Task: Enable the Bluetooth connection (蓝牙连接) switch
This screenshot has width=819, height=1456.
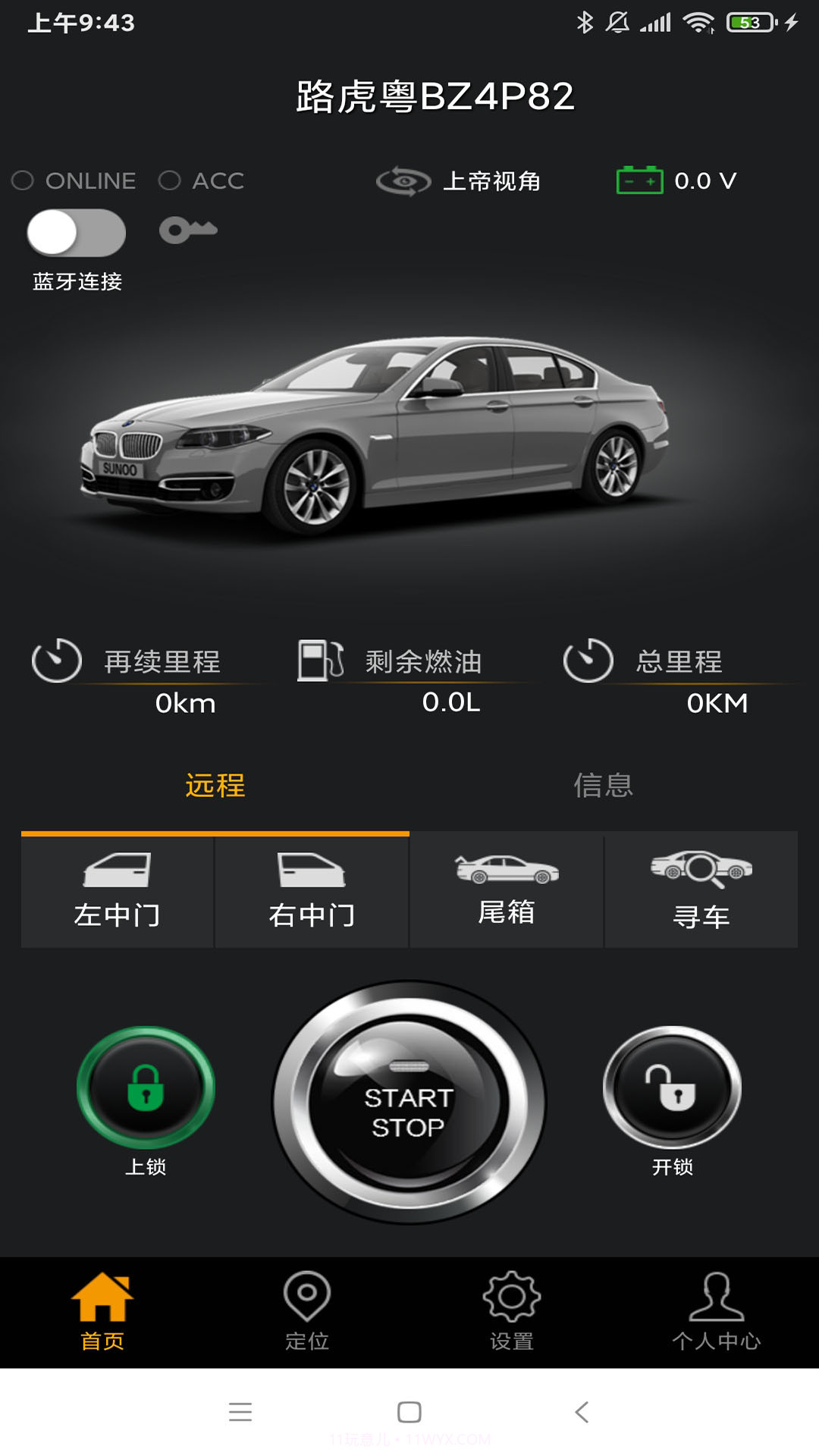Action: click(x=76, y=233)
